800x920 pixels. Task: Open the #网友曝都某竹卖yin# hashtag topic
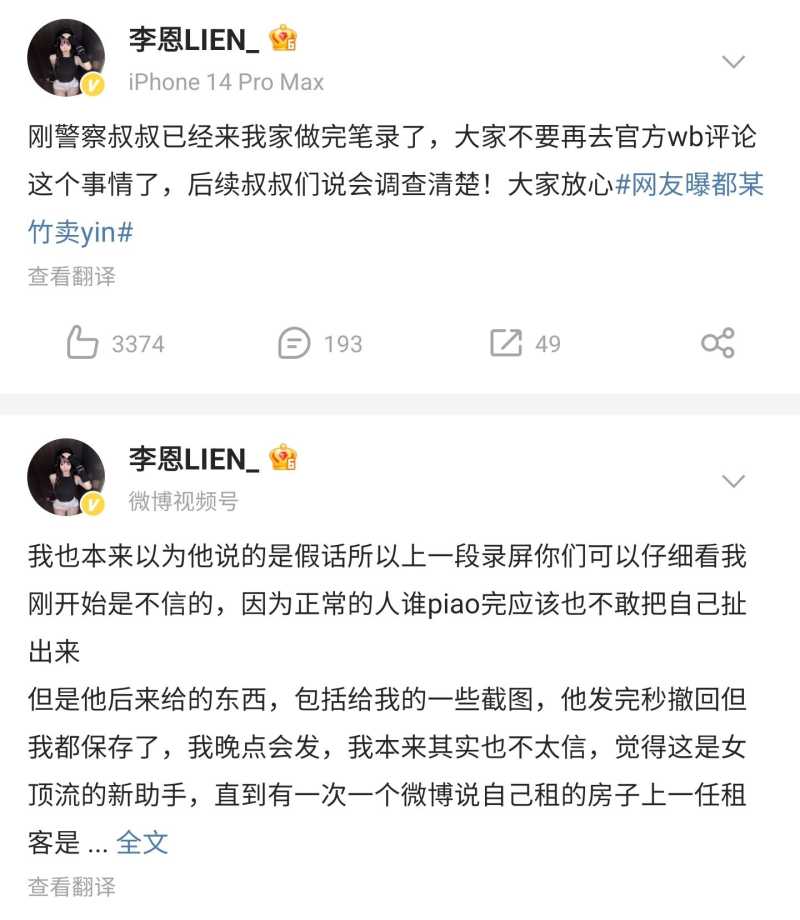pyautogui.click(x=690, y=186)
